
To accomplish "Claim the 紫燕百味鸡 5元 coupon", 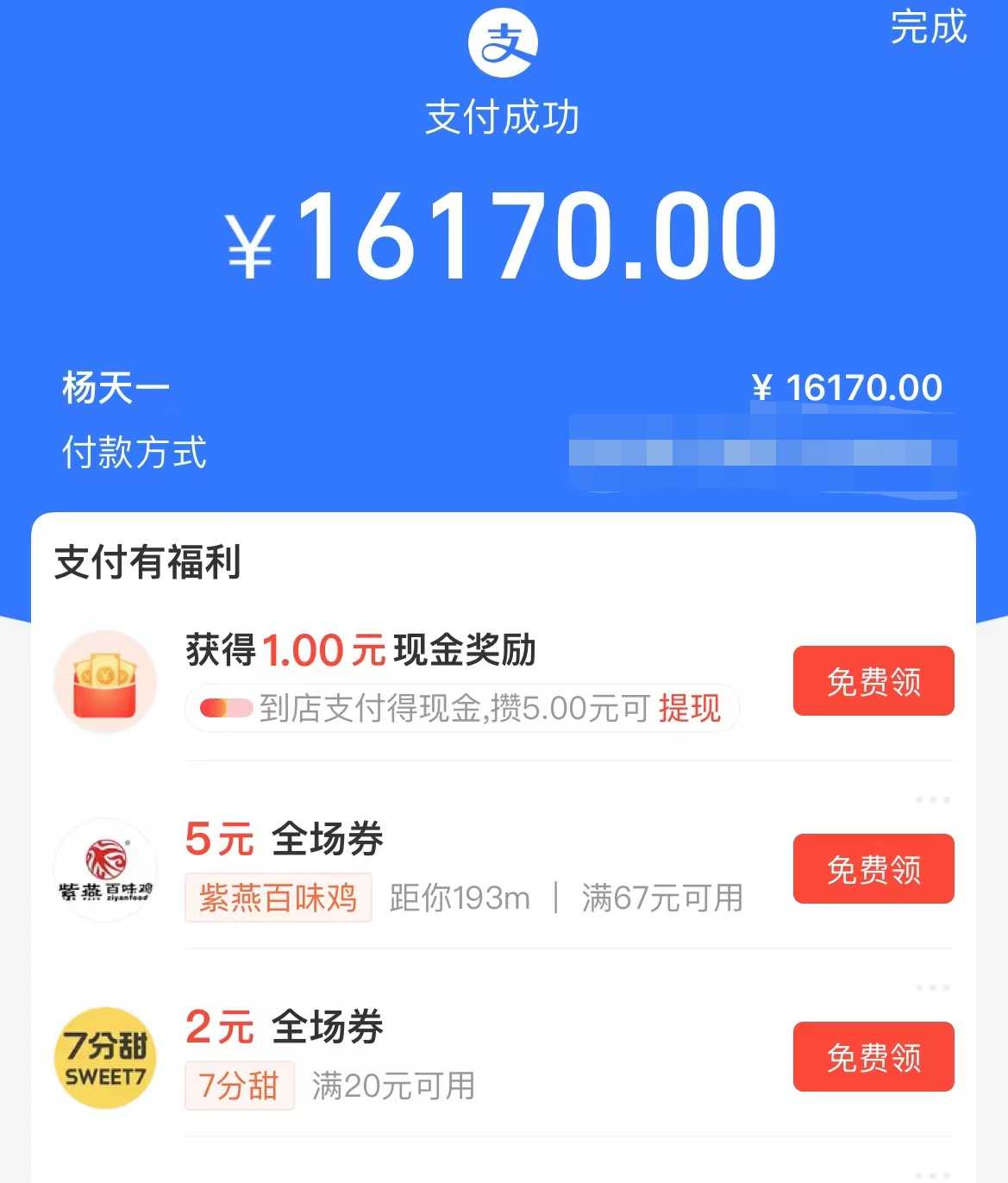I will click(873, 869).
